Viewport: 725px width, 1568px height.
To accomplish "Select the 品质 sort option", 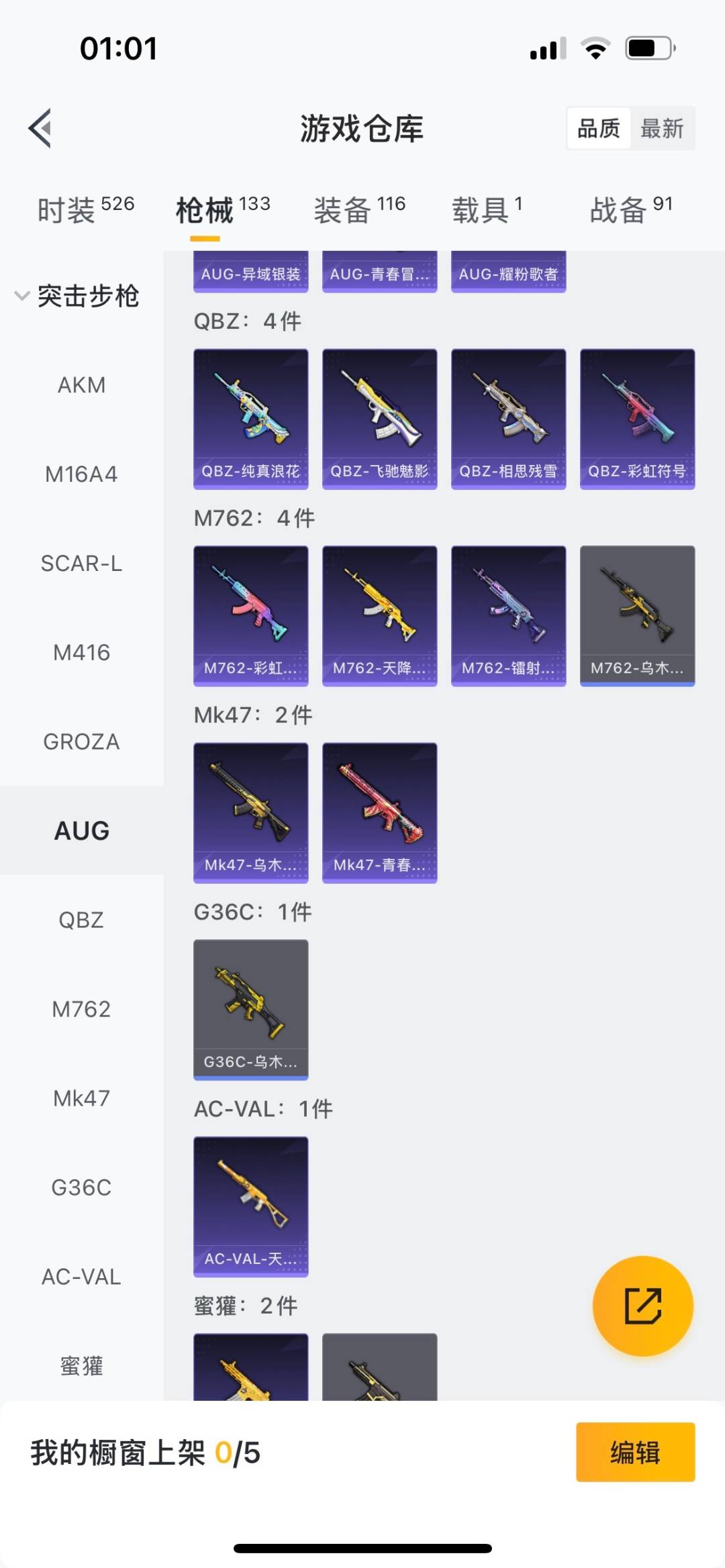I will click(599, 128).
